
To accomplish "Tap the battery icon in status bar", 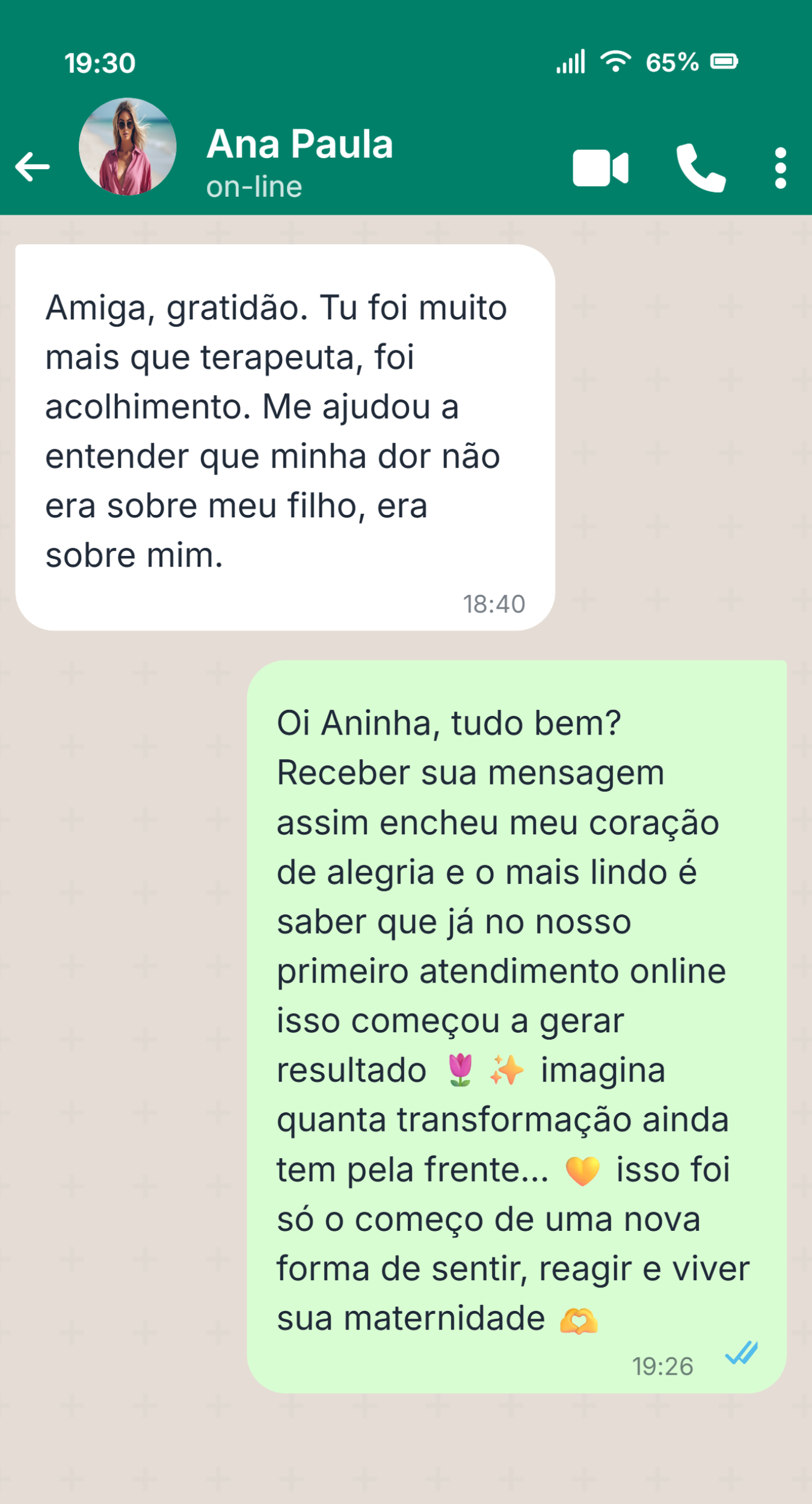I will [x=724, y=60].
